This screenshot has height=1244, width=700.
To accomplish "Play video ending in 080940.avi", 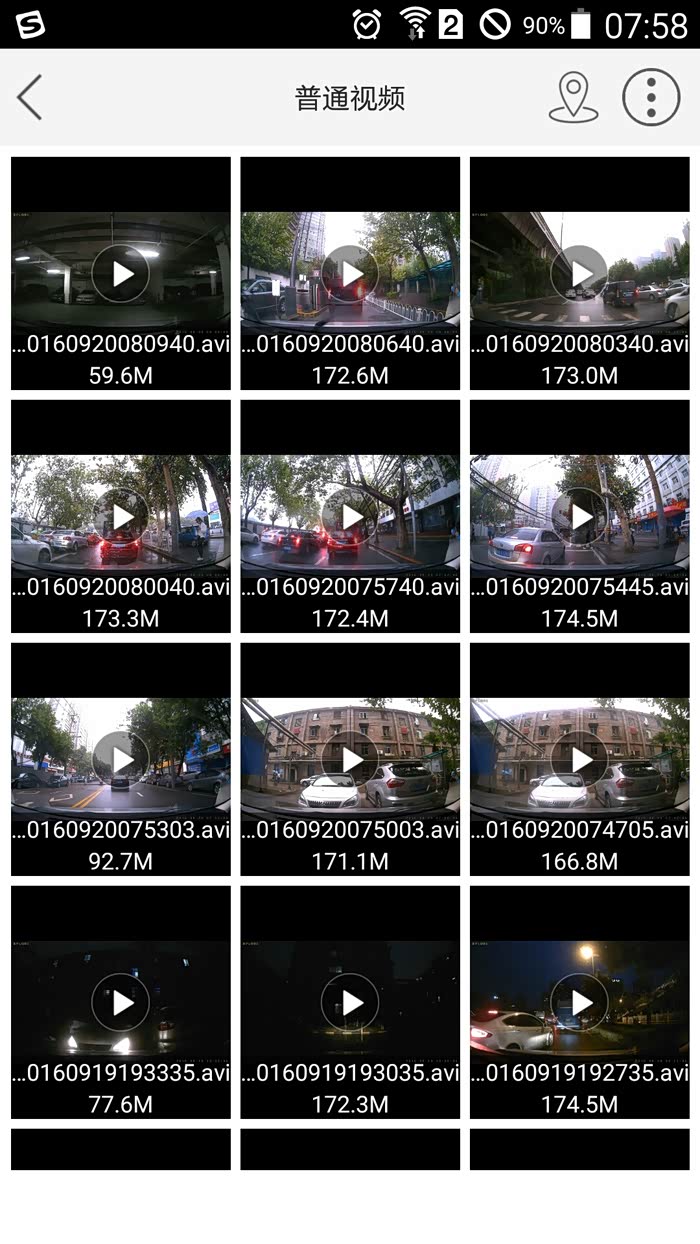I will coord(121,273).
